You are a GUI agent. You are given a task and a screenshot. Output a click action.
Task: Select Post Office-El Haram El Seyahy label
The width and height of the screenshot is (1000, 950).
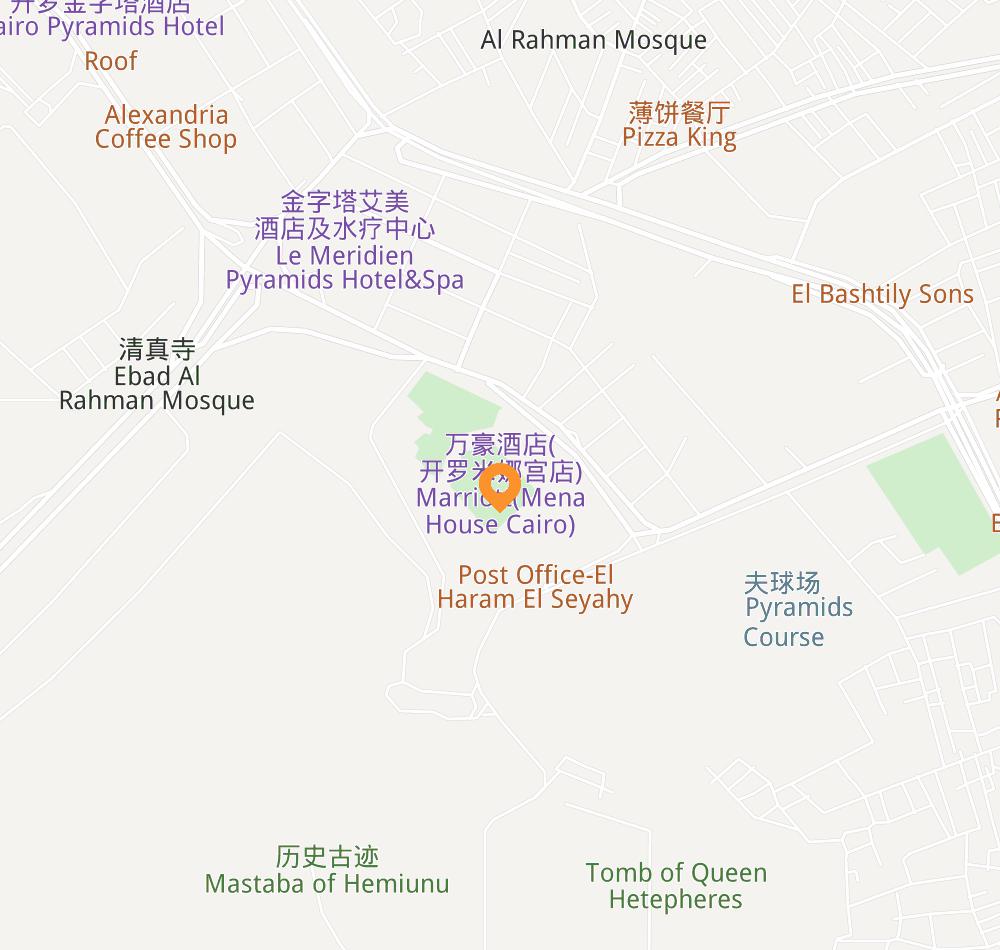pos(535,587)
